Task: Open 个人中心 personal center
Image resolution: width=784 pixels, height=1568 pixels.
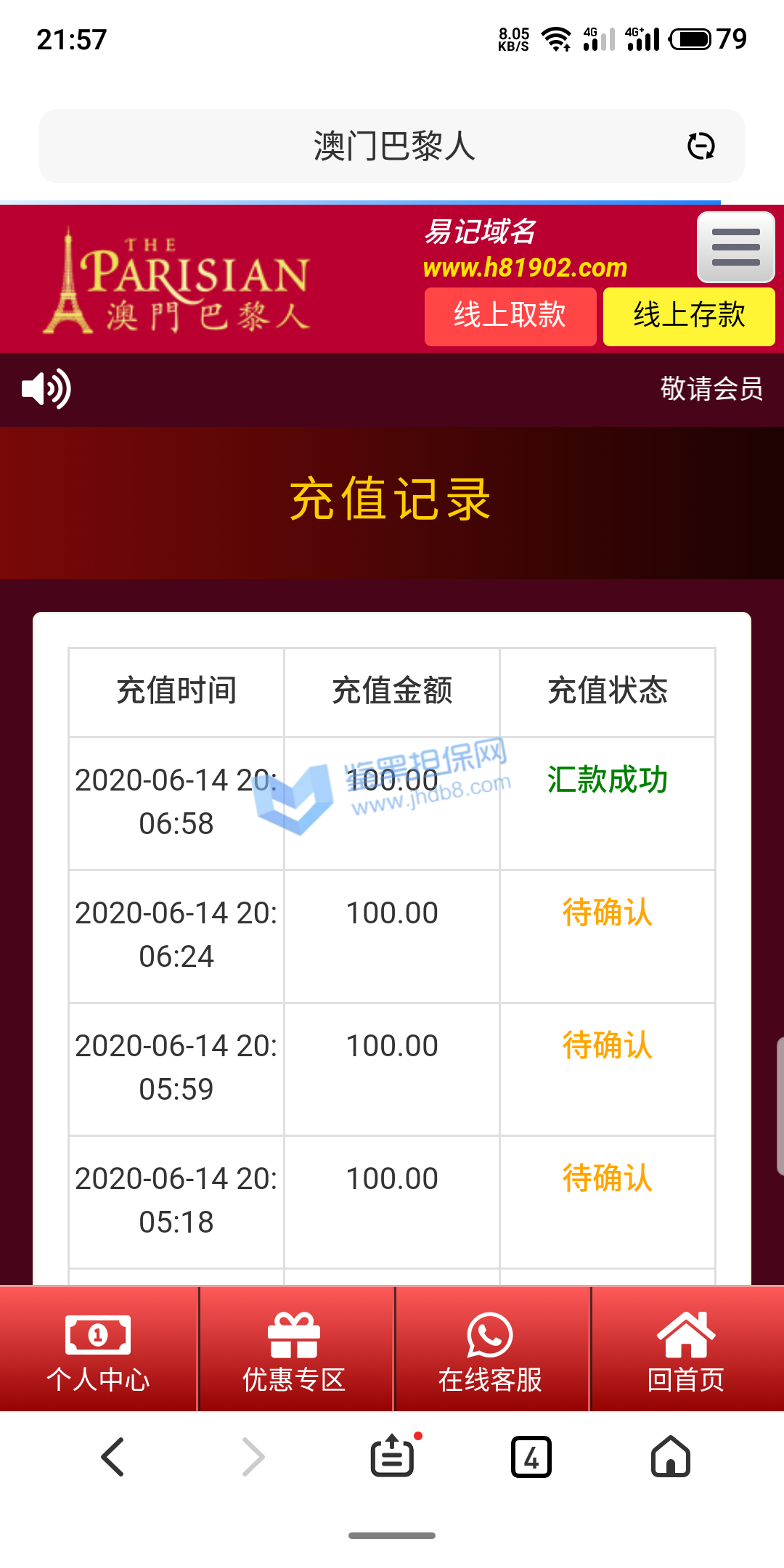Action: [x=98, y=1350]
